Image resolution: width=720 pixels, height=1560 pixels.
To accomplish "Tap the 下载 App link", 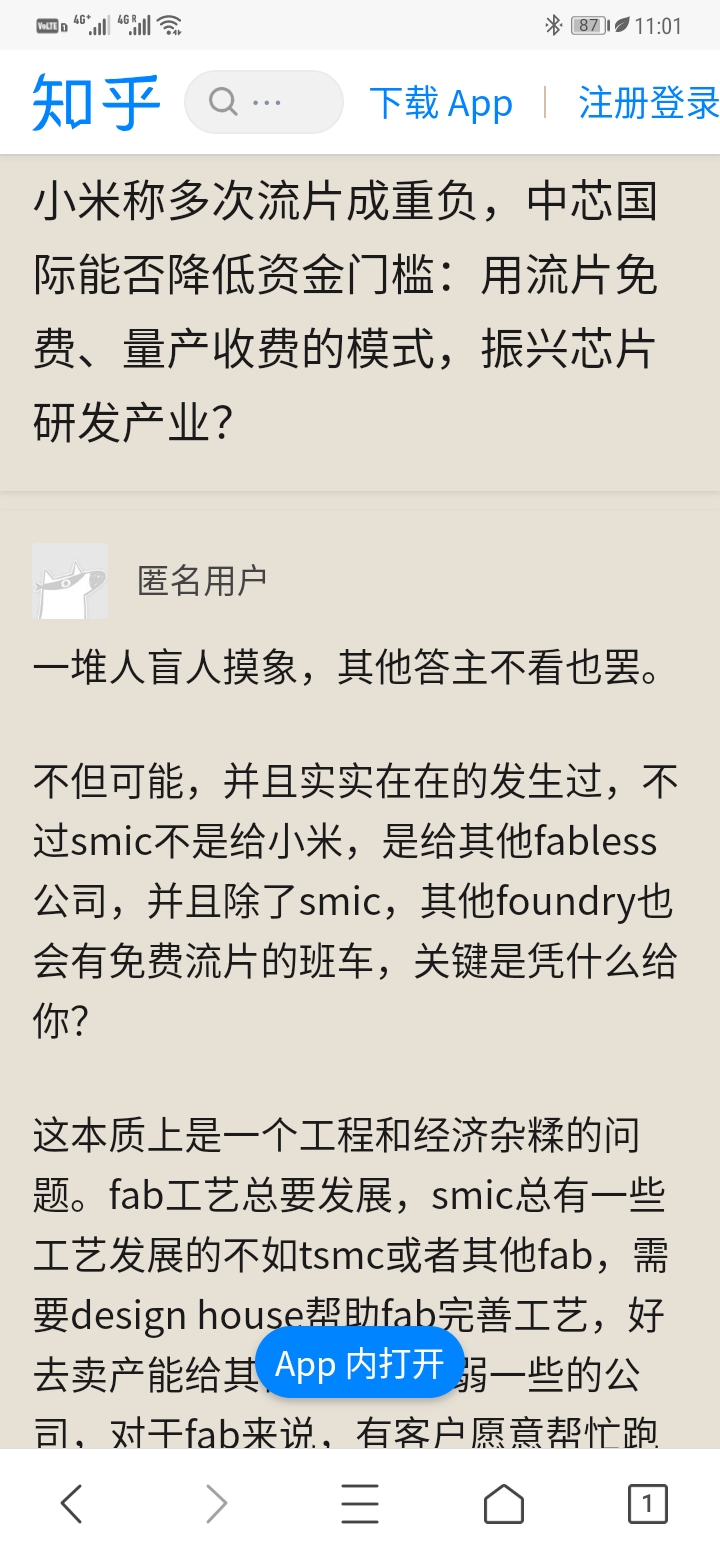I will (441, 103).
